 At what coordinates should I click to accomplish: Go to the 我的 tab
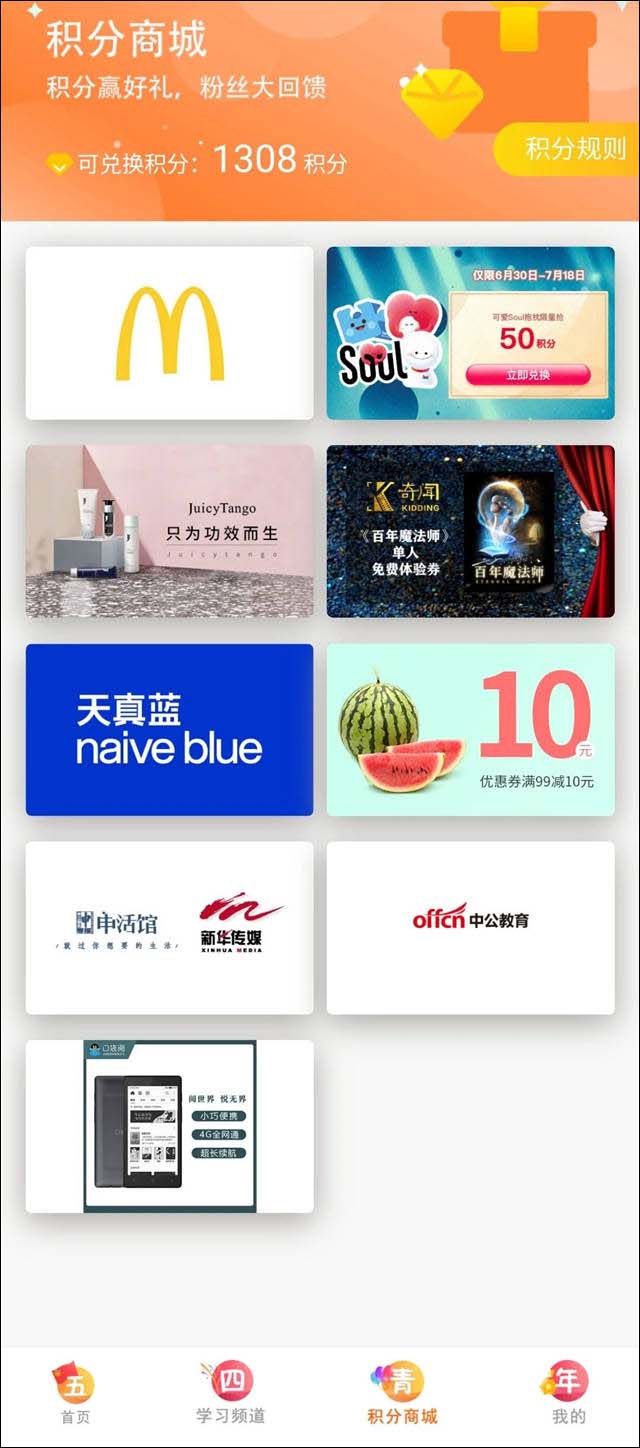click(568, 1395)
